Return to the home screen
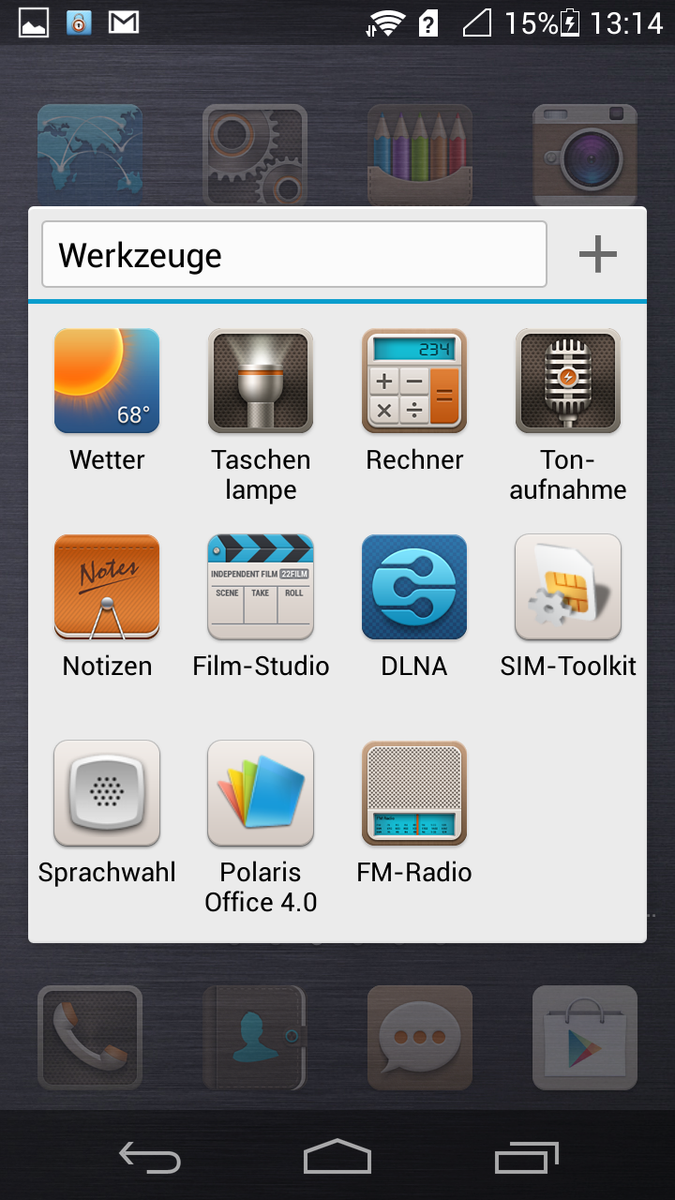The width and height of the screenshot is (675, 1200). [x=337, y=1158]
